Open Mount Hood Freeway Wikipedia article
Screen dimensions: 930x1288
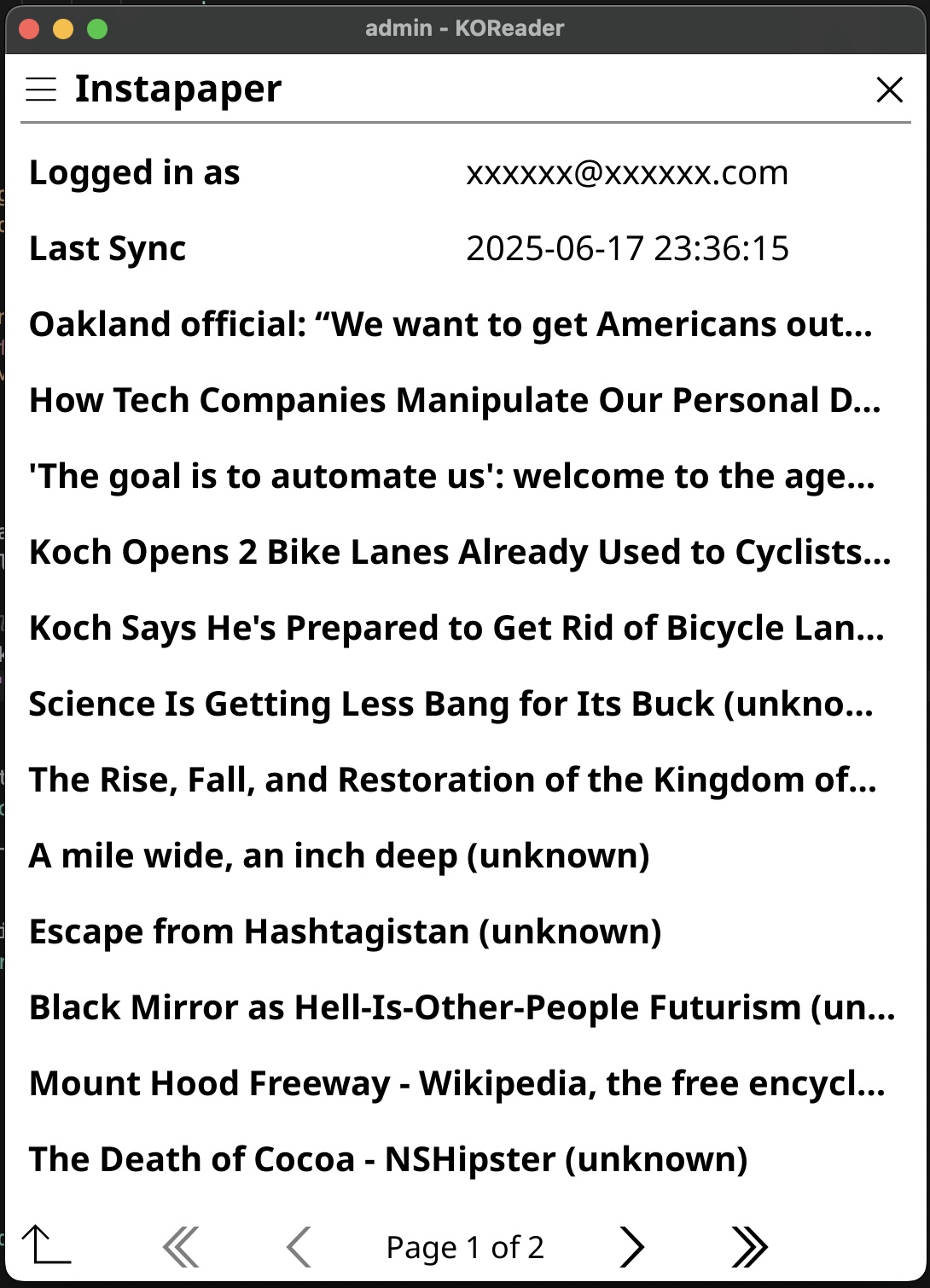(x=456, y=1084)
